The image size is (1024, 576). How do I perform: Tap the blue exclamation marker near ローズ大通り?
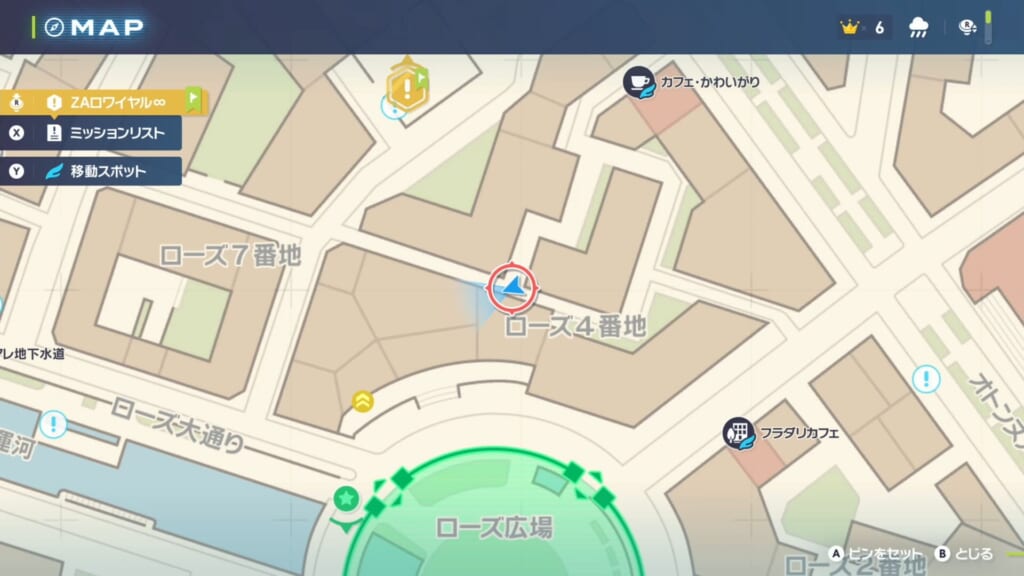[x=54, y=423]
